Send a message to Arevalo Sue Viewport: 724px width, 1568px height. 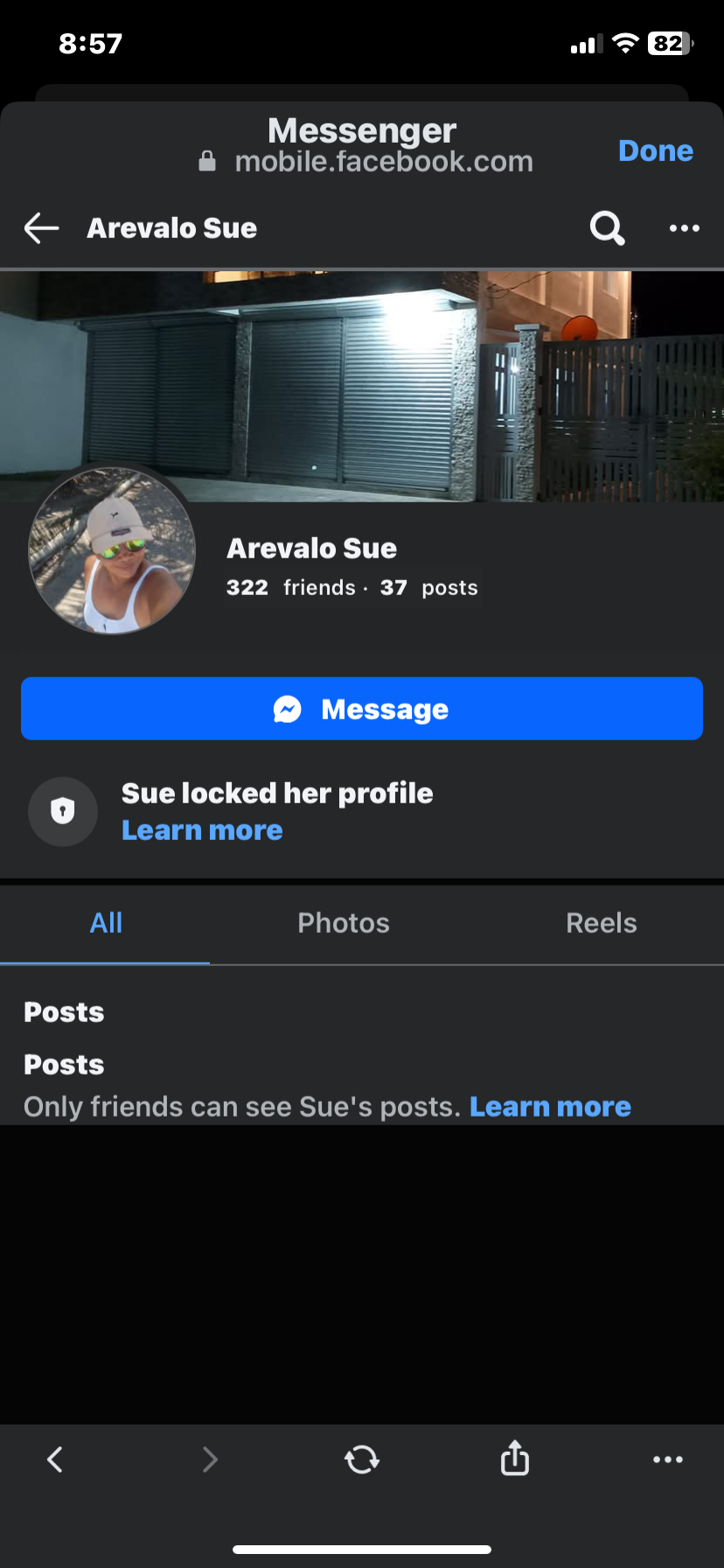pyautogui.click(x=362, y=709)
